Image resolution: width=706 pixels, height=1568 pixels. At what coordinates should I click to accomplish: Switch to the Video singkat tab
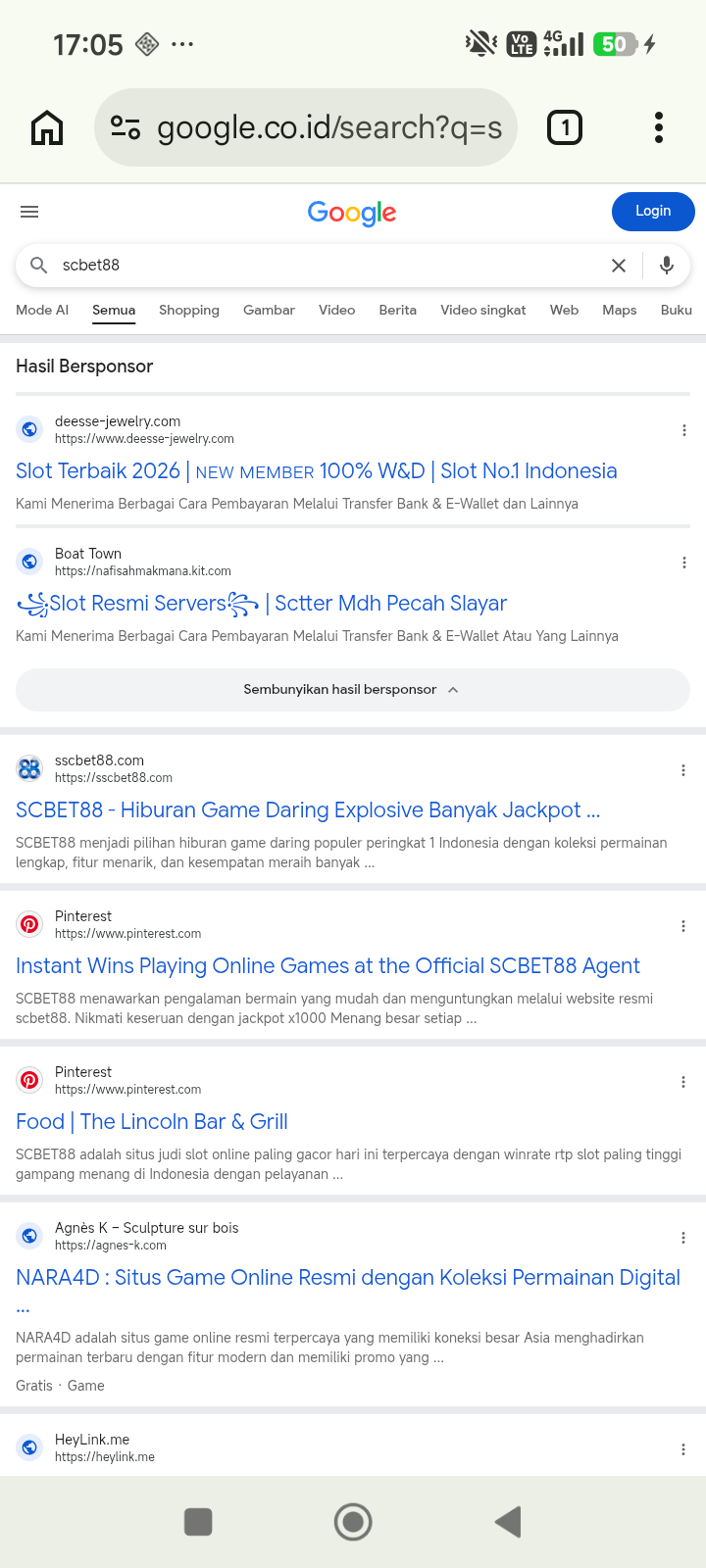tap(483, 310)
